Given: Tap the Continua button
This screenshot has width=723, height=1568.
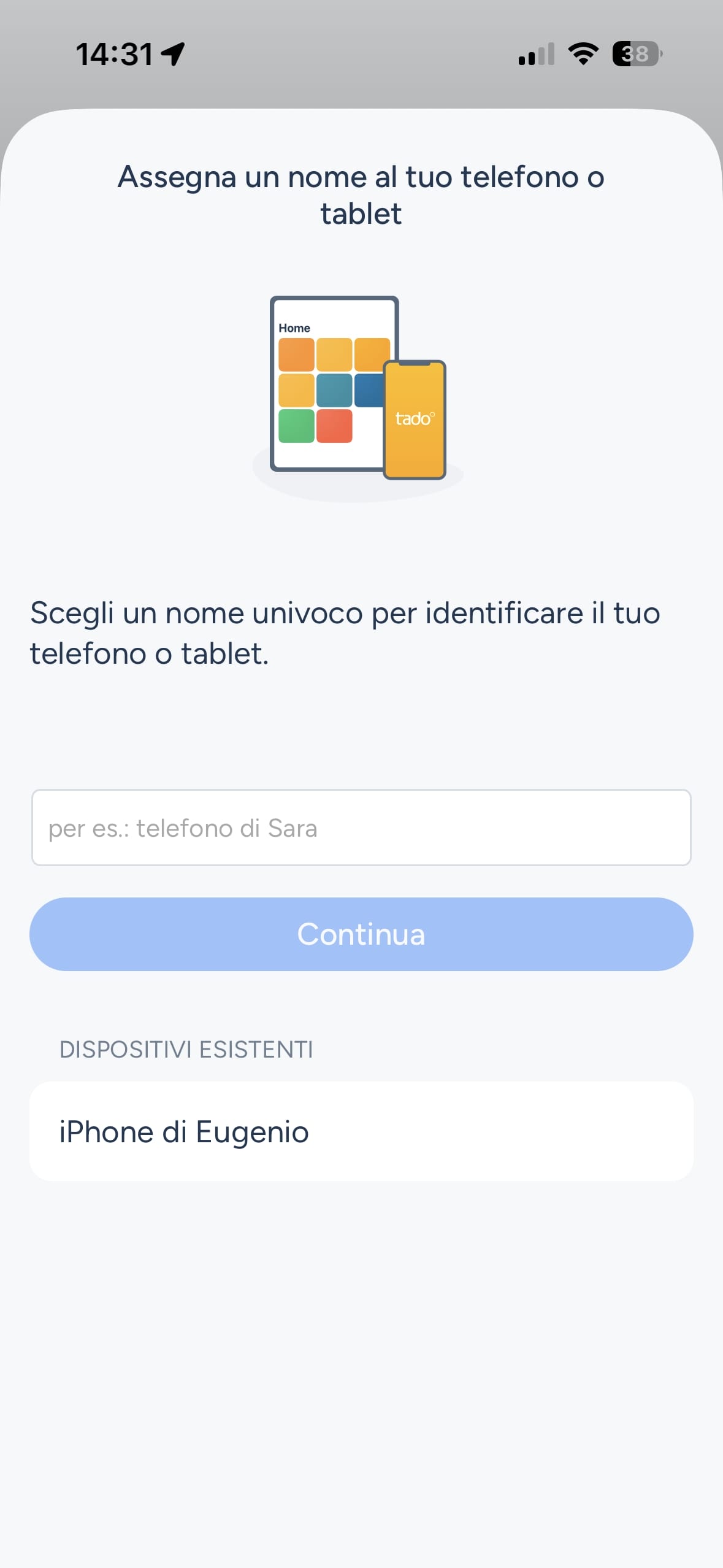Looking at the screenshot, I should point(361,934).
